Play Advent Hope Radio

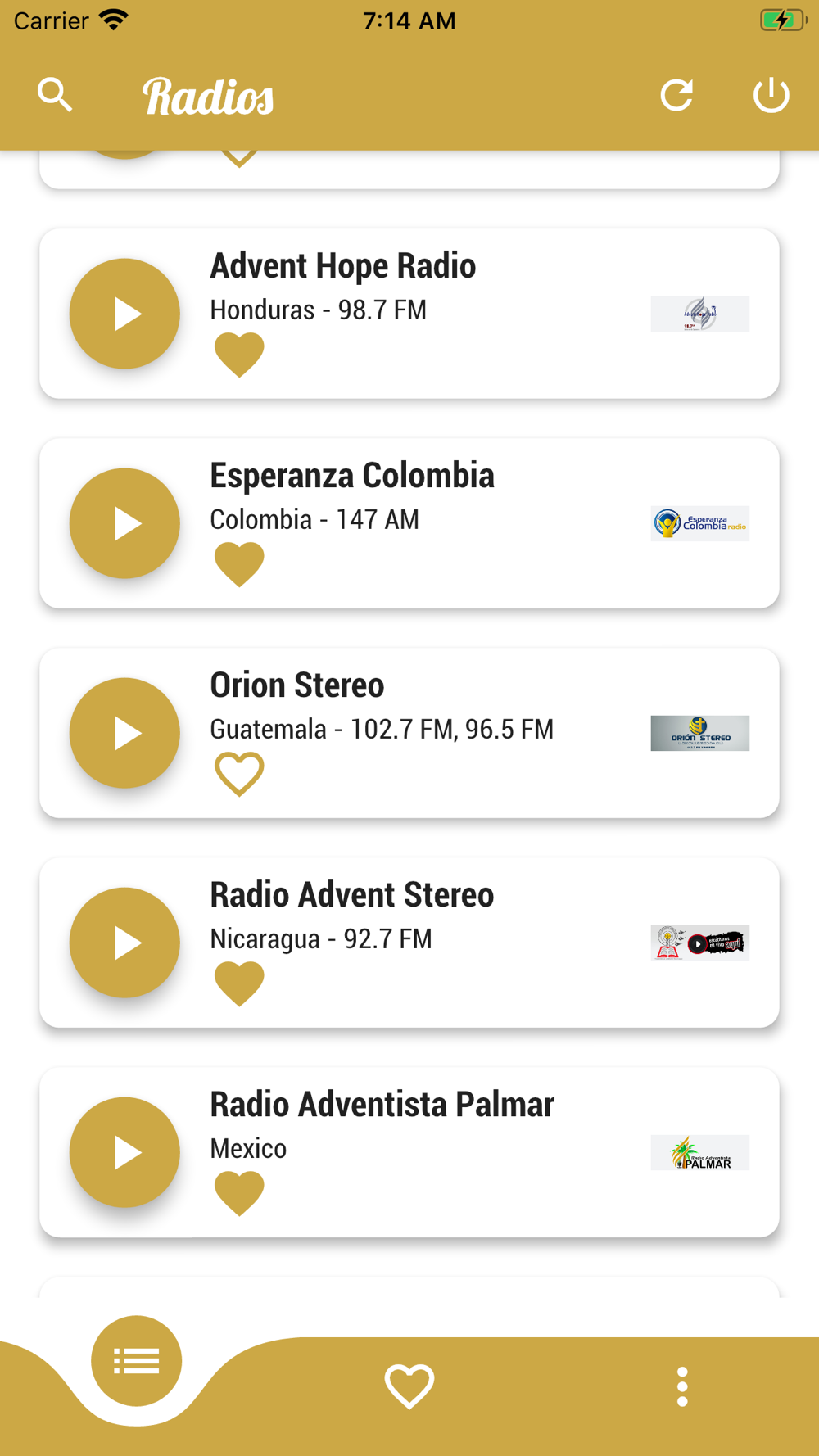(x=124, y=314)
